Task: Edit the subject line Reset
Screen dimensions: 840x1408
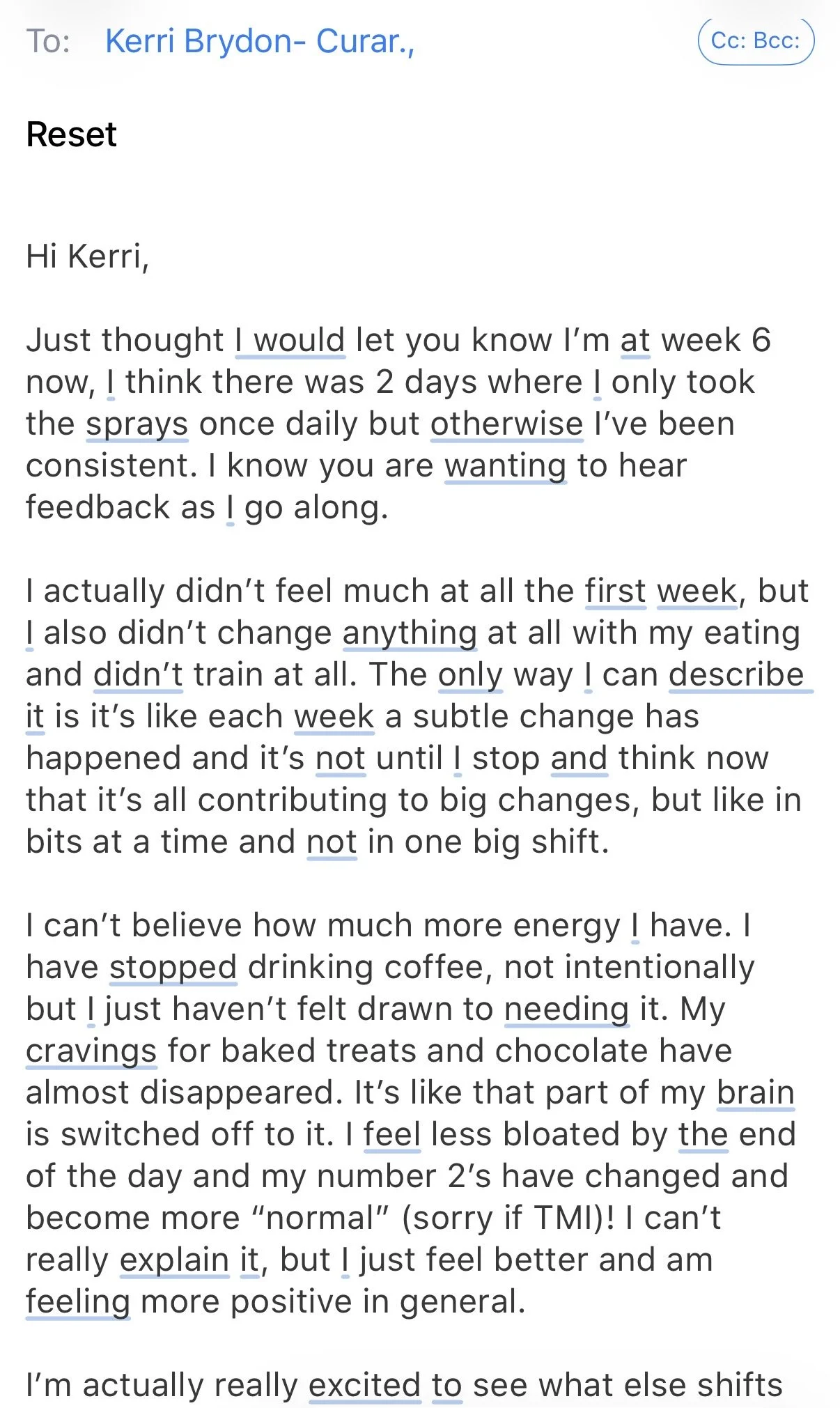Action: pos(72,134)
